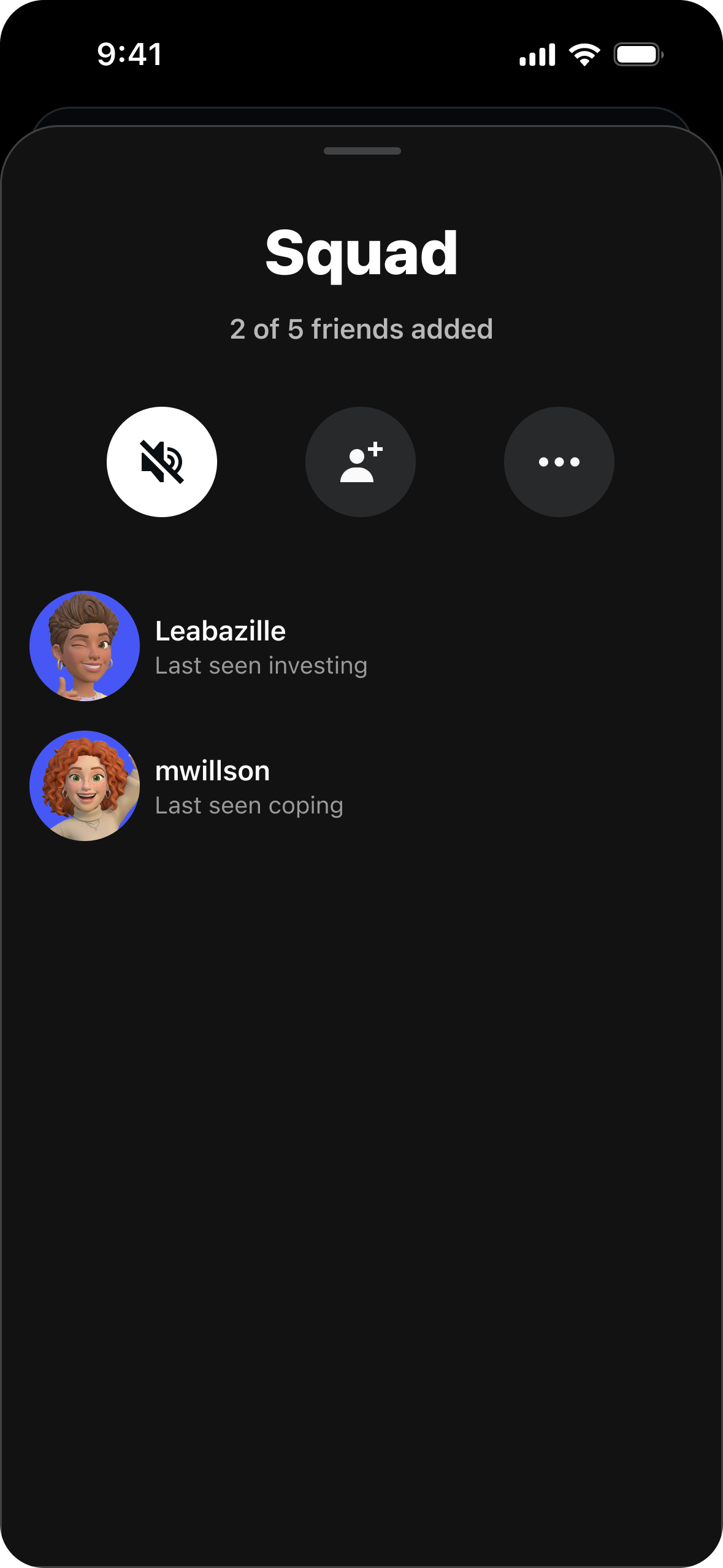Add a friend to the Squad
Image resolution: width=723 pixels, height=1568 pixels.
pos(361,462)
